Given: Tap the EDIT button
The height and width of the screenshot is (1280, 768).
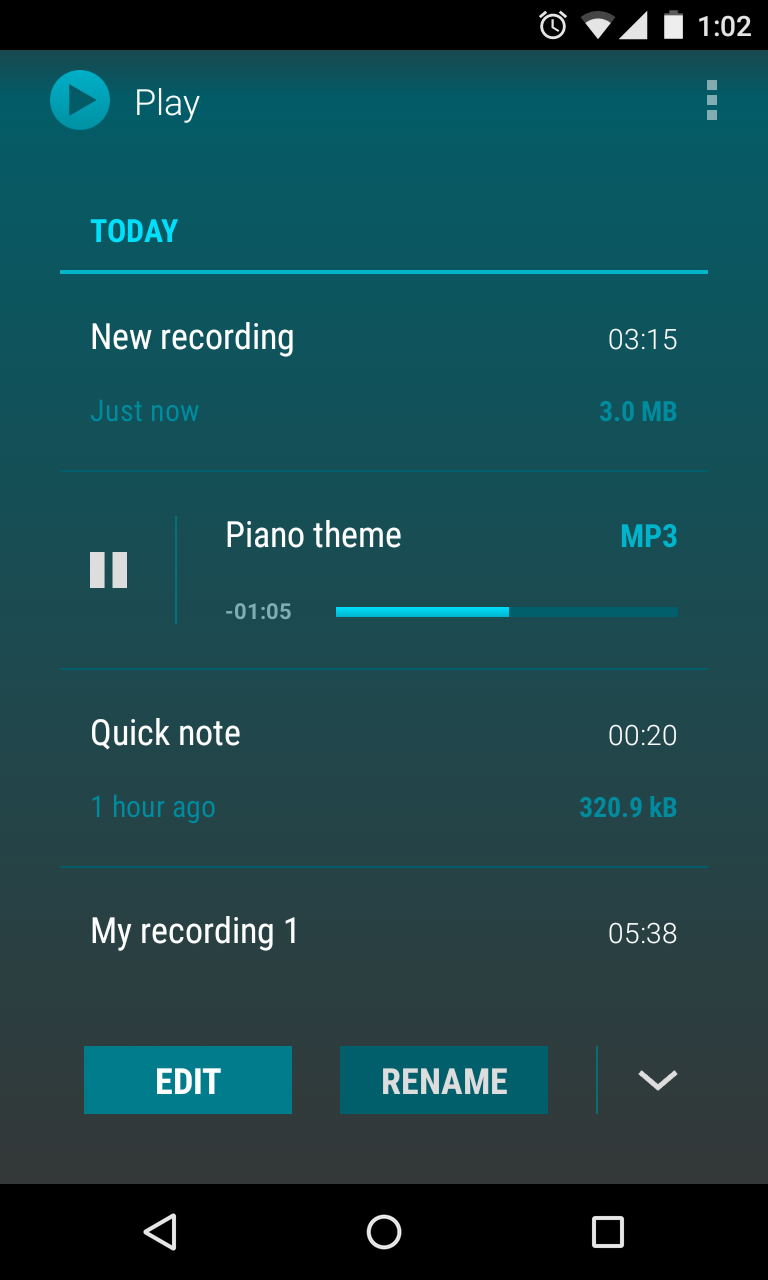Looking at the screenshot, I should point(188,1080).
